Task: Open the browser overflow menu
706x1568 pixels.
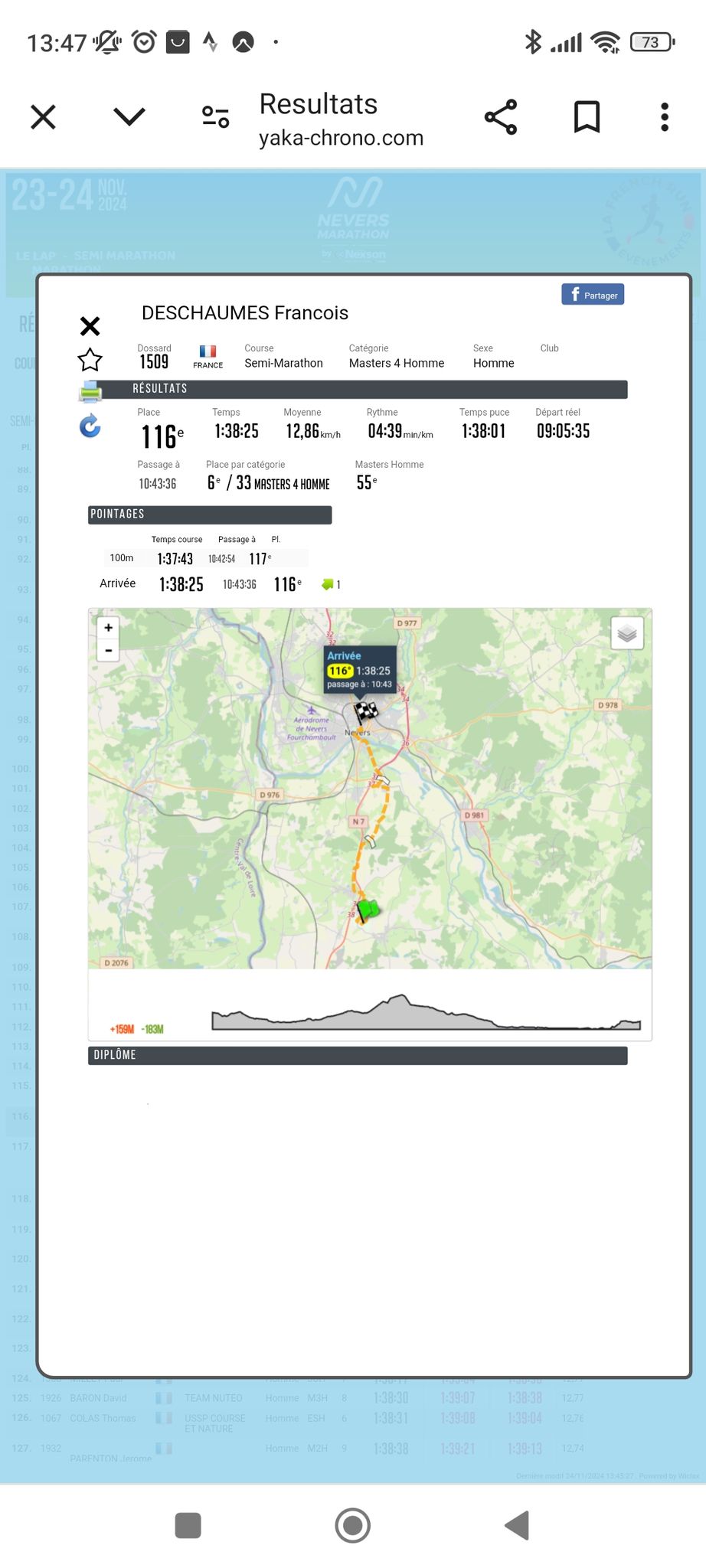Action: pos(665,117)
